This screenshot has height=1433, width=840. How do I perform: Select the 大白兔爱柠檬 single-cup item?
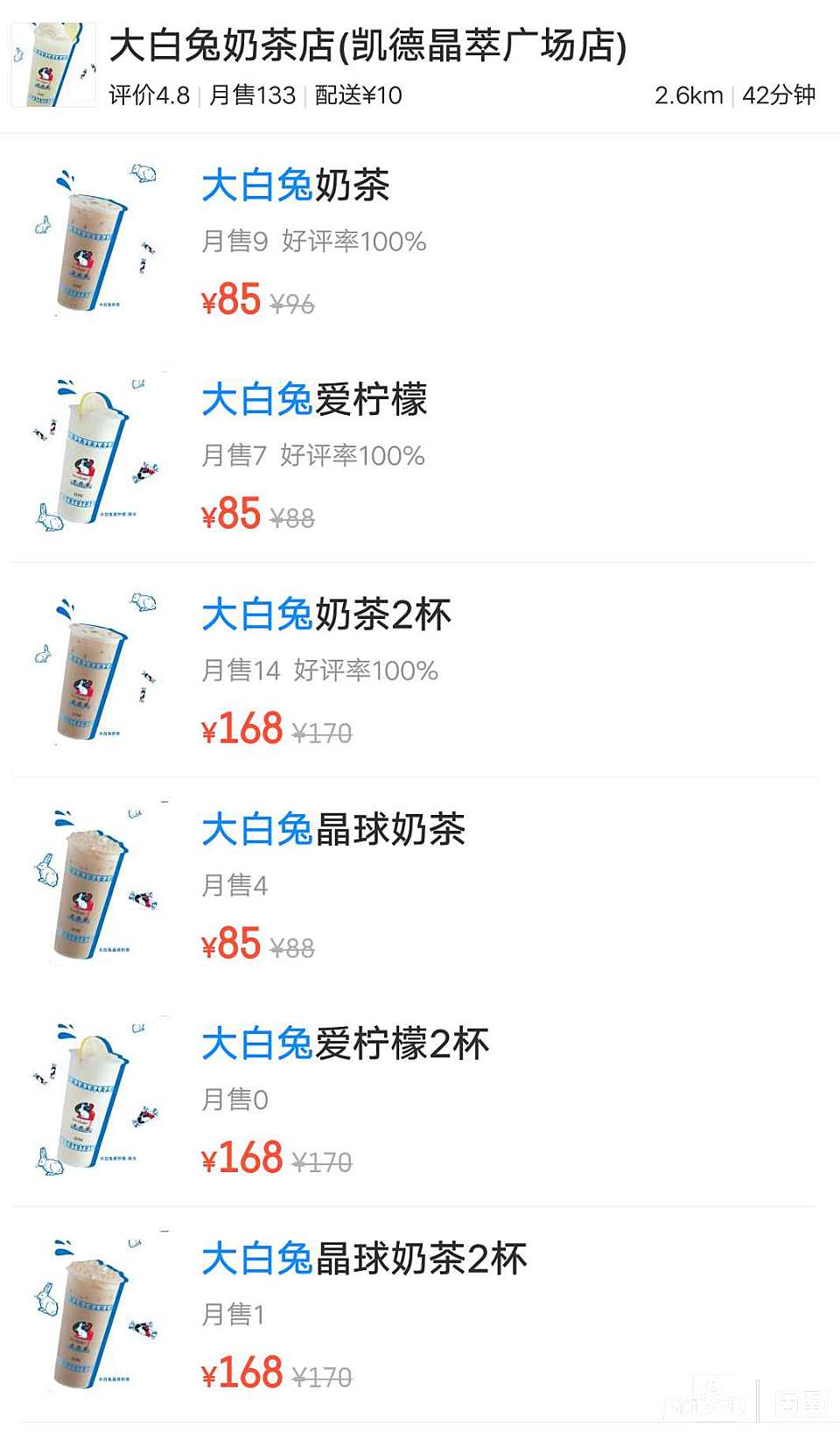click(314, 400)
